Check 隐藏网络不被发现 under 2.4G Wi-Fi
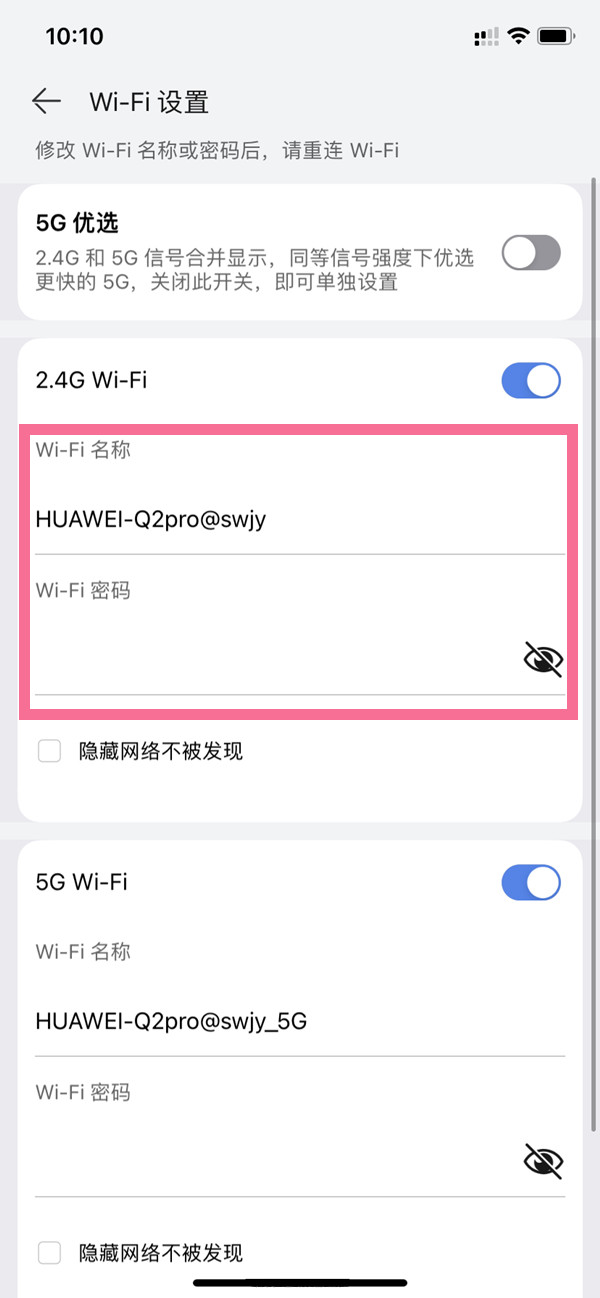This screenshot has width=600, height=1298. [x=50, y=751]
